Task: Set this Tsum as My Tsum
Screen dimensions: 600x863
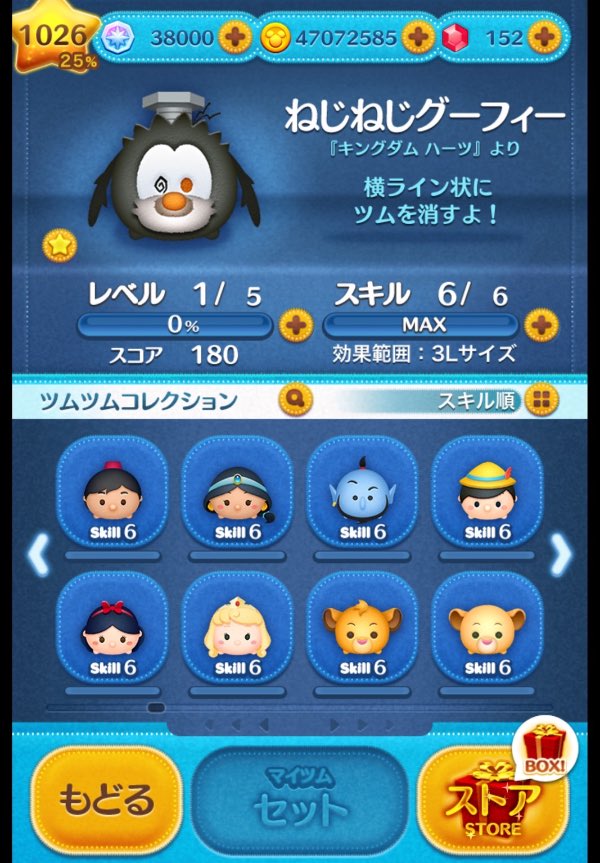Action: pyautogui.click(x=300, y=798)
